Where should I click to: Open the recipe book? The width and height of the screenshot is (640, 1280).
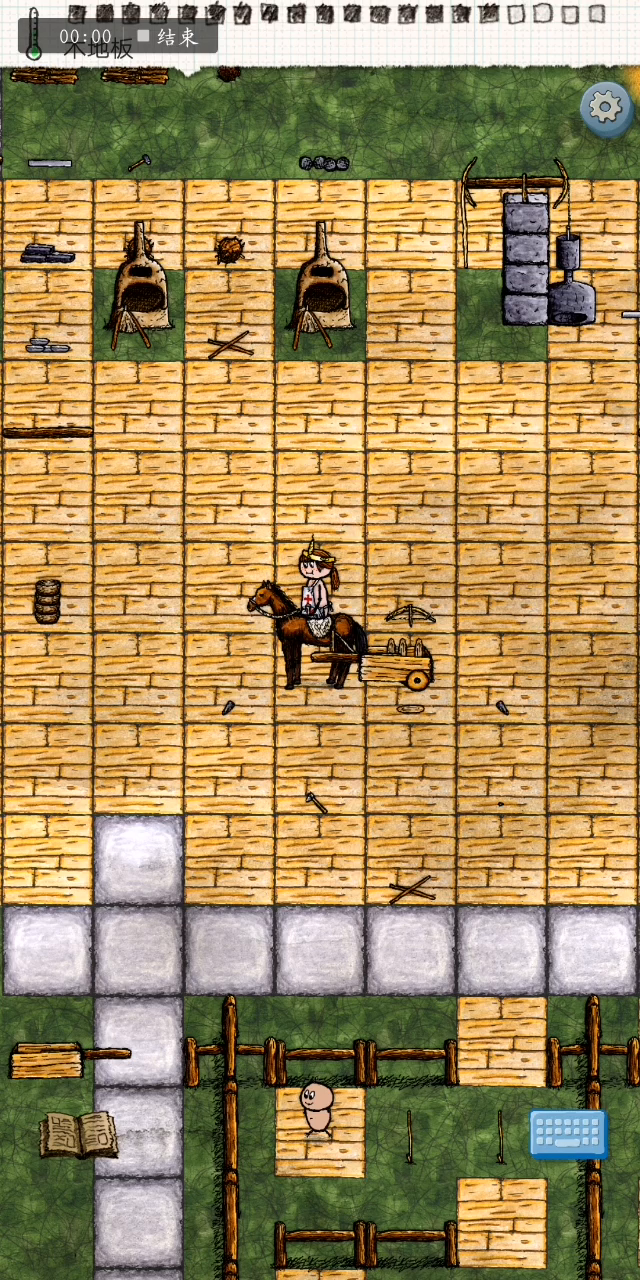point(78,1135)
